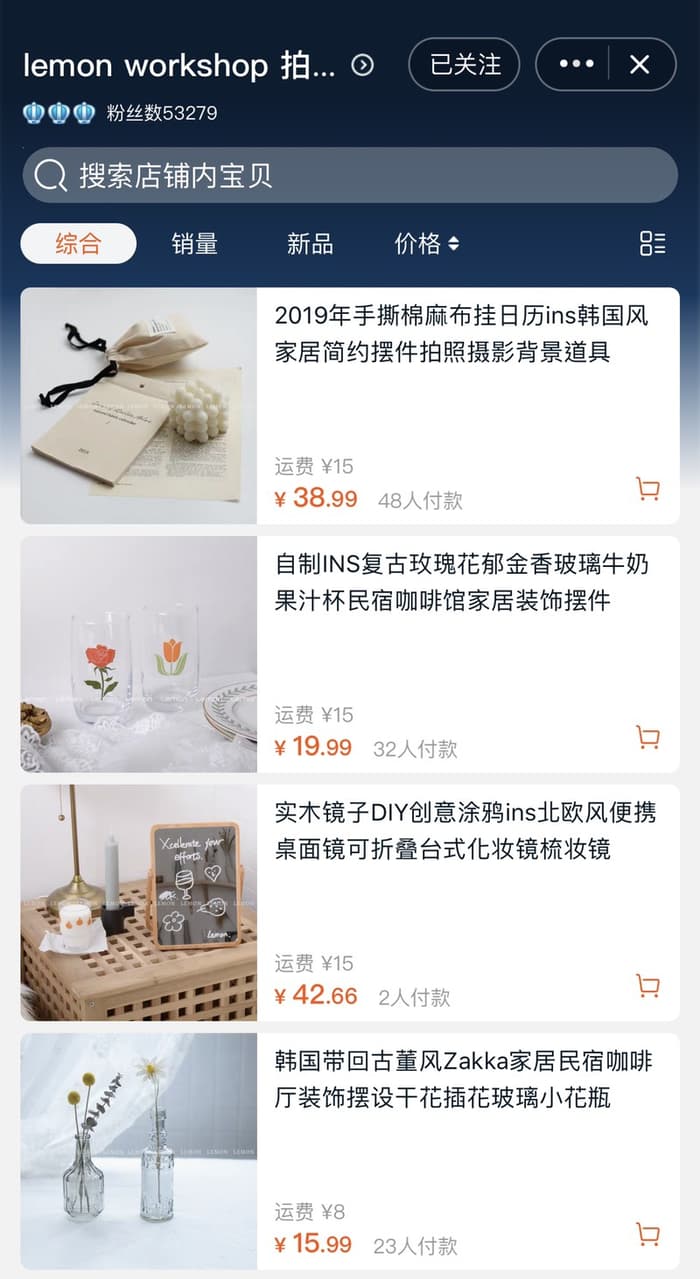Add the ¥38.99 calendar to cart
This screenshot has width=700, height=1279.
[x=648, y=489]
